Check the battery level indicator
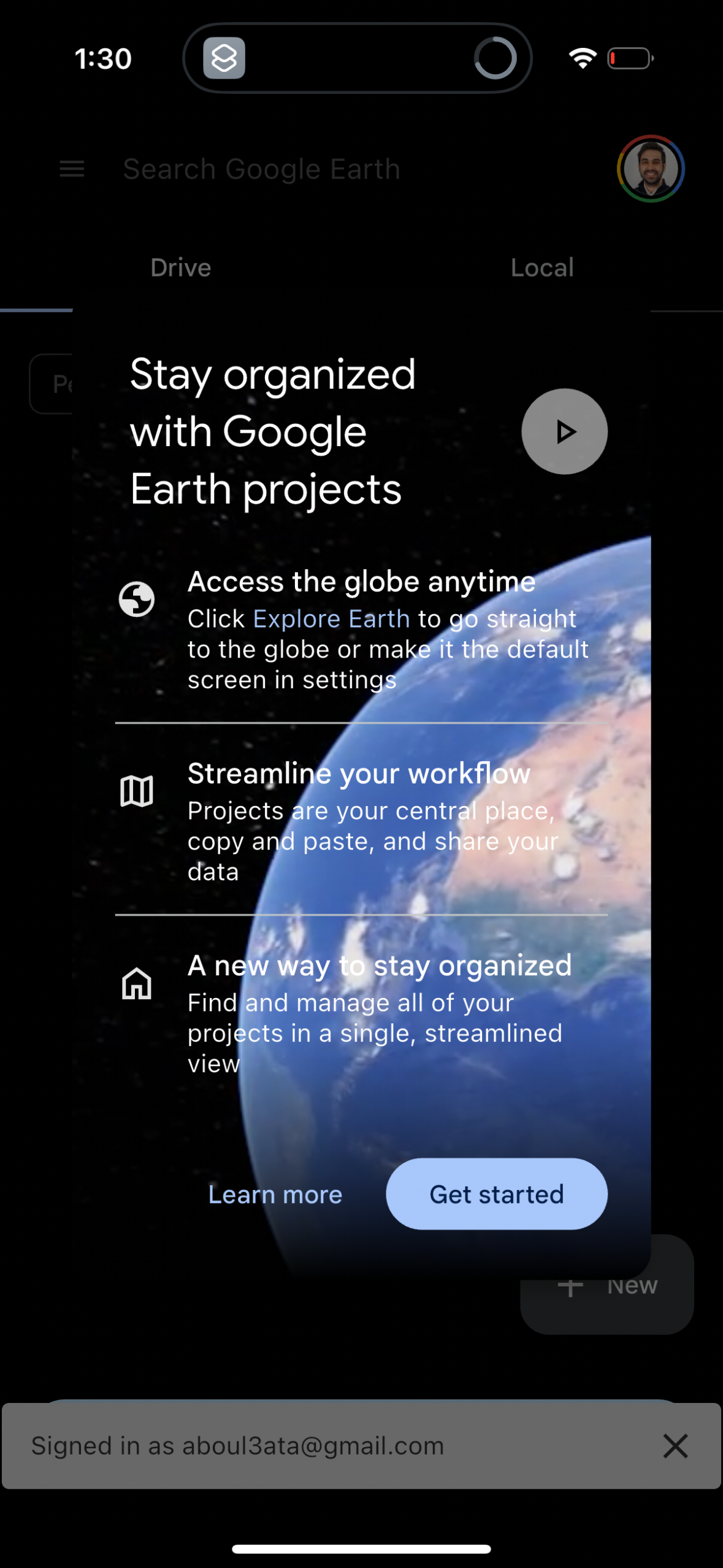The height and width of the screenshot is (1568, 723). [630, 57]
